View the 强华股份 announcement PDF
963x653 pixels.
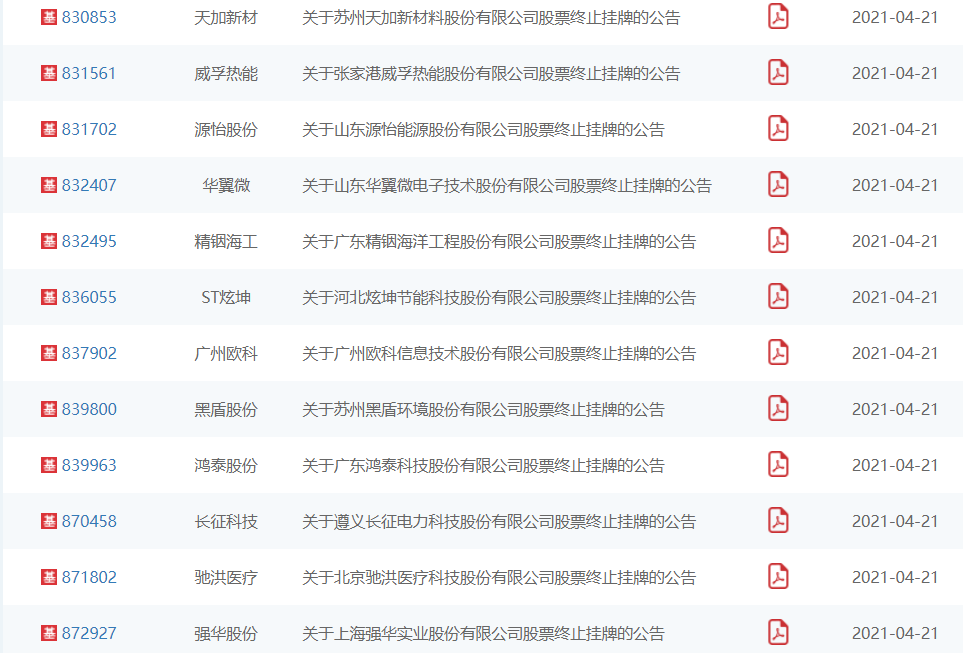pyautogui.click(x=778, y=633)
